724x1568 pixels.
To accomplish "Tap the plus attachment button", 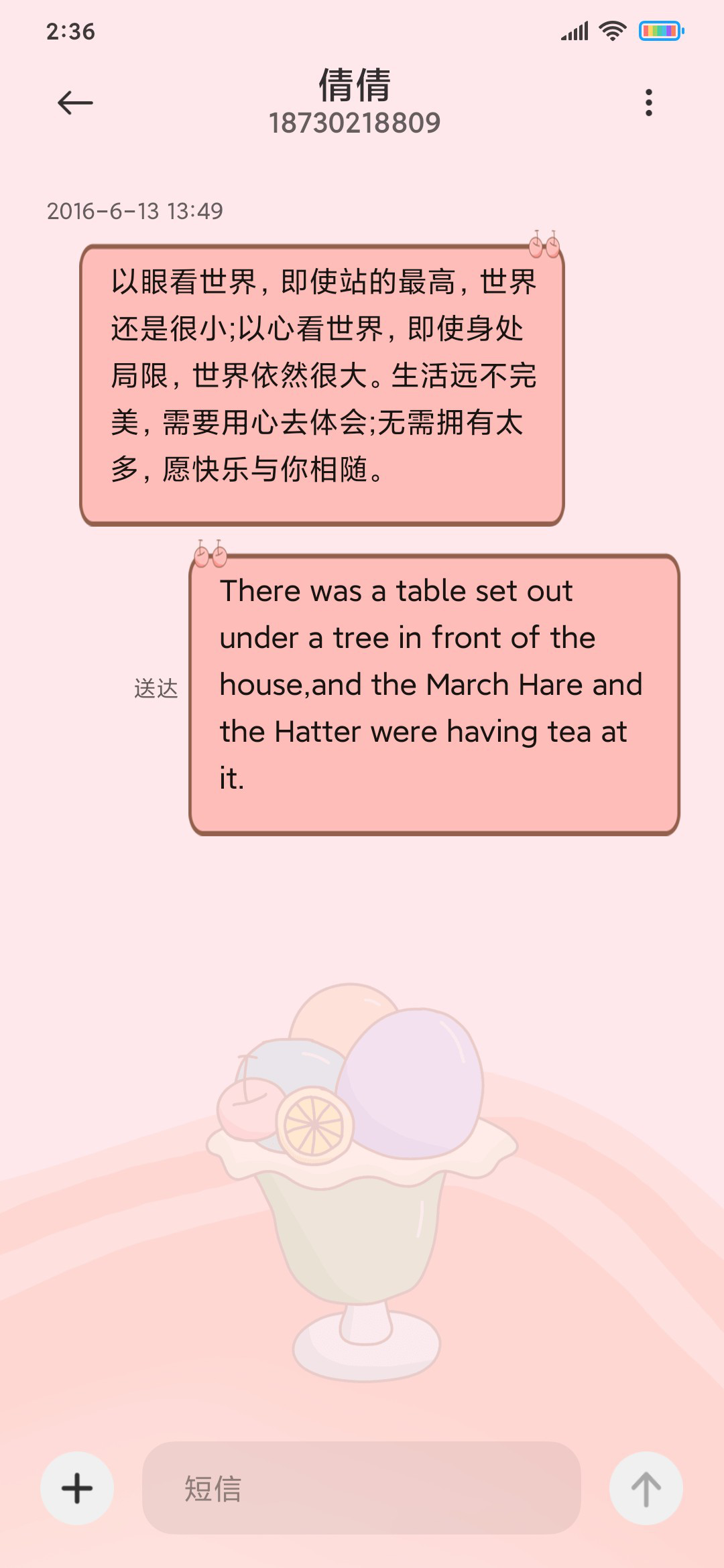I will 77,1488.
